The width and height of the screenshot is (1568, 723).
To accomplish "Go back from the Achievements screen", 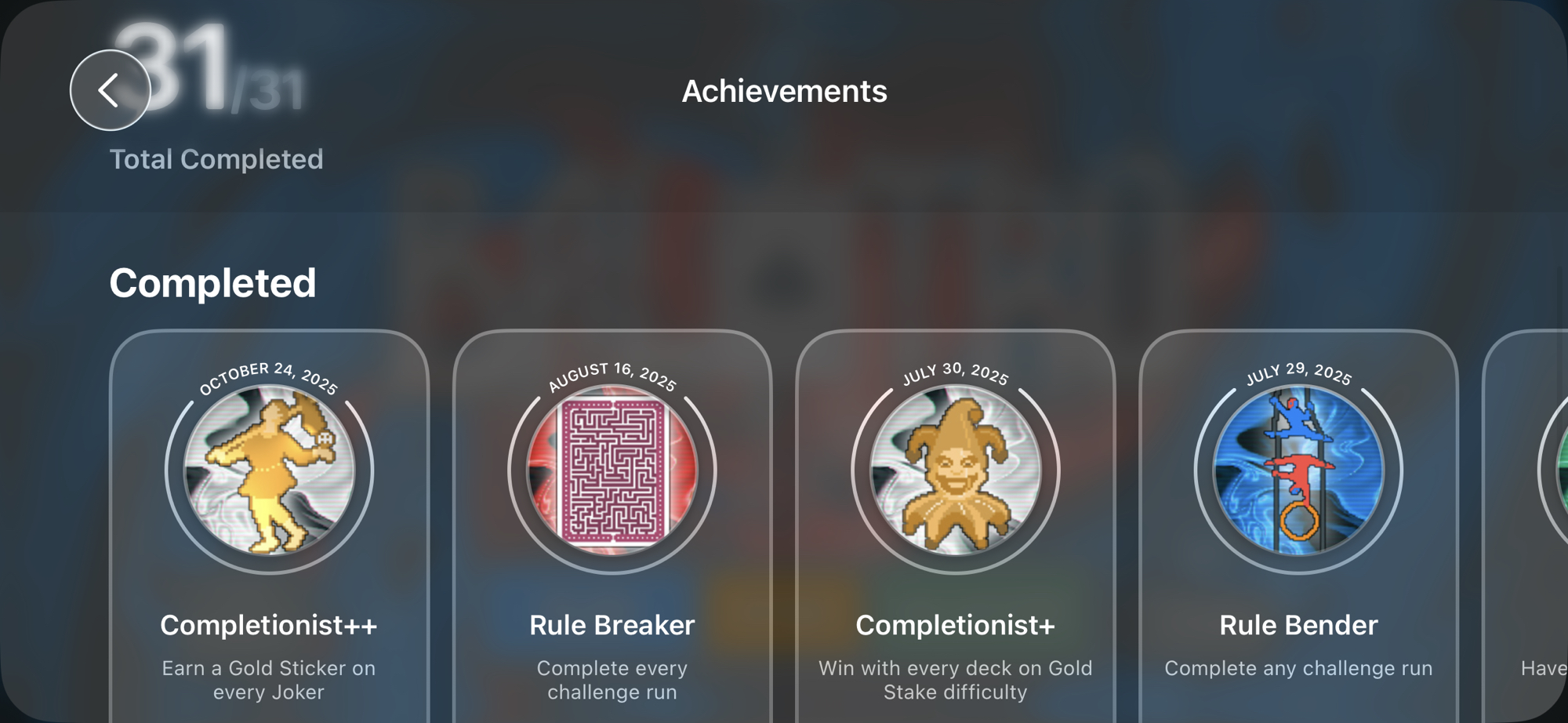I will (x=110, y=90).
